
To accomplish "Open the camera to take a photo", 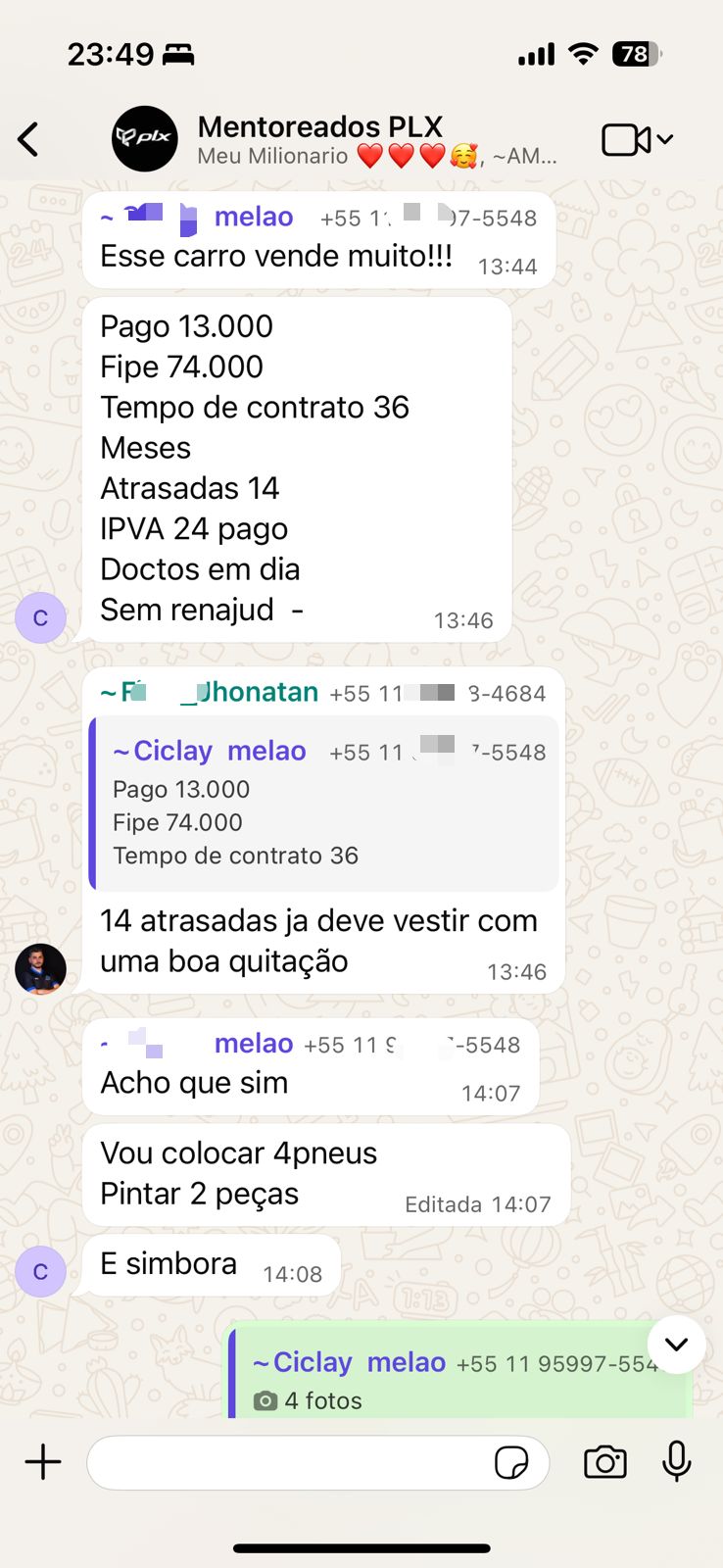I will [604, 1462].
